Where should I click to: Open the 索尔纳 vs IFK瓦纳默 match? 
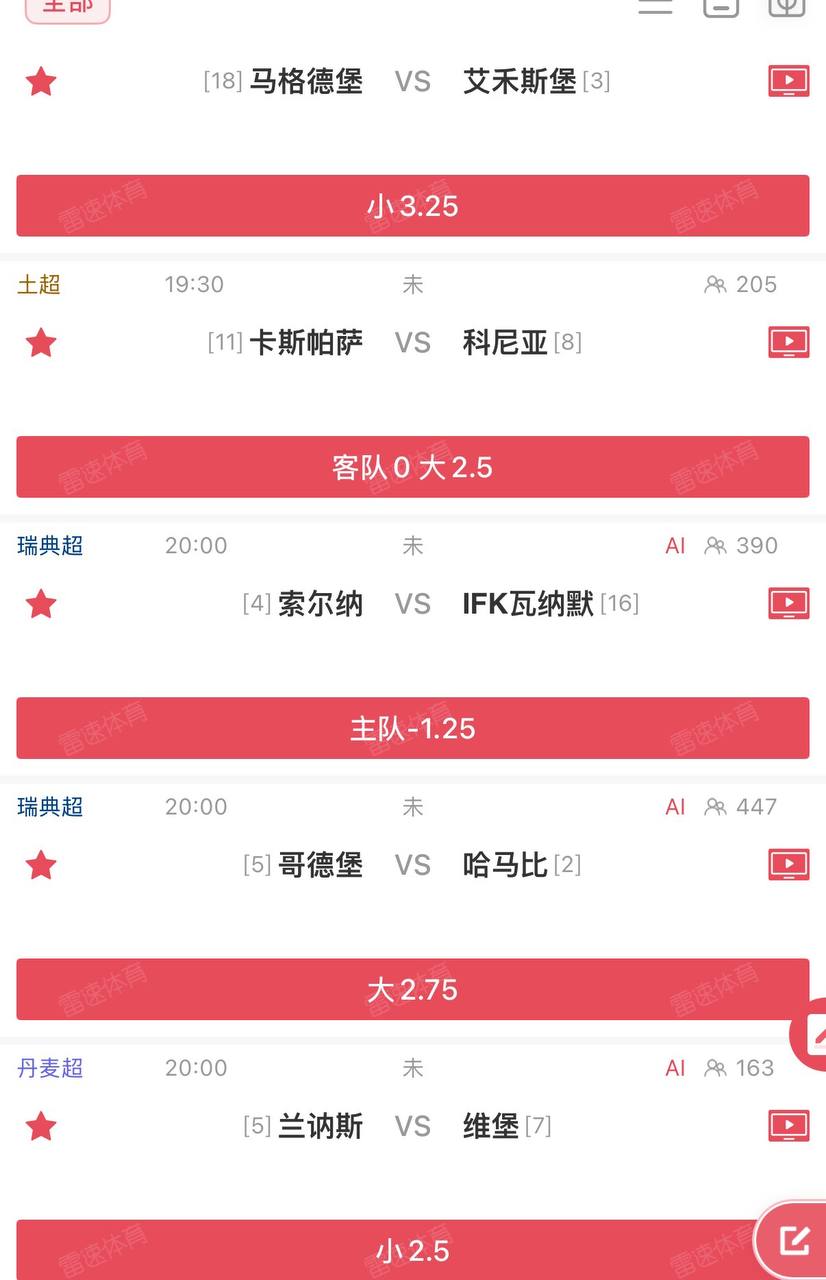coord(412,604)
